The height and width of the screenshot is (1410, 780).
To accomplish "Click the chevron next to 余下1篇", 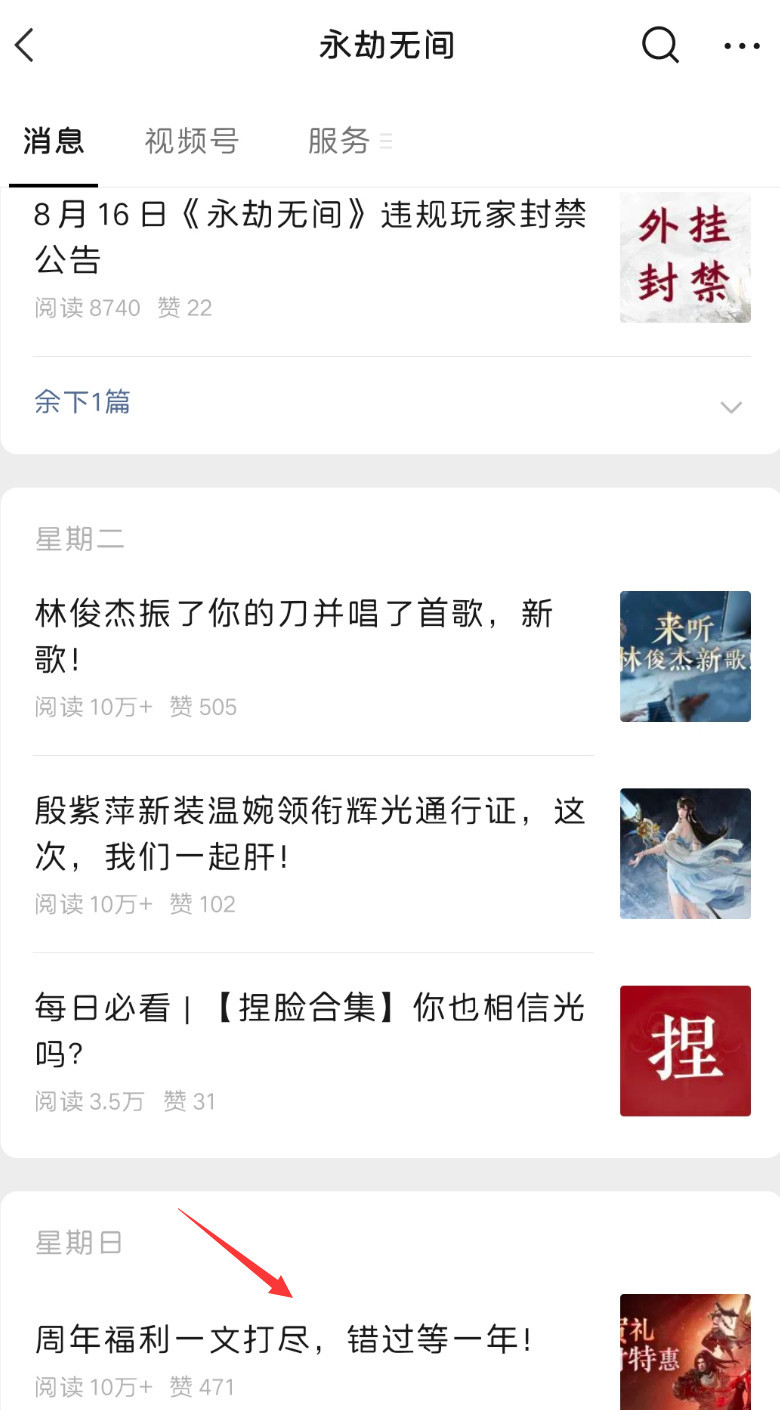I will coord(731,407).
